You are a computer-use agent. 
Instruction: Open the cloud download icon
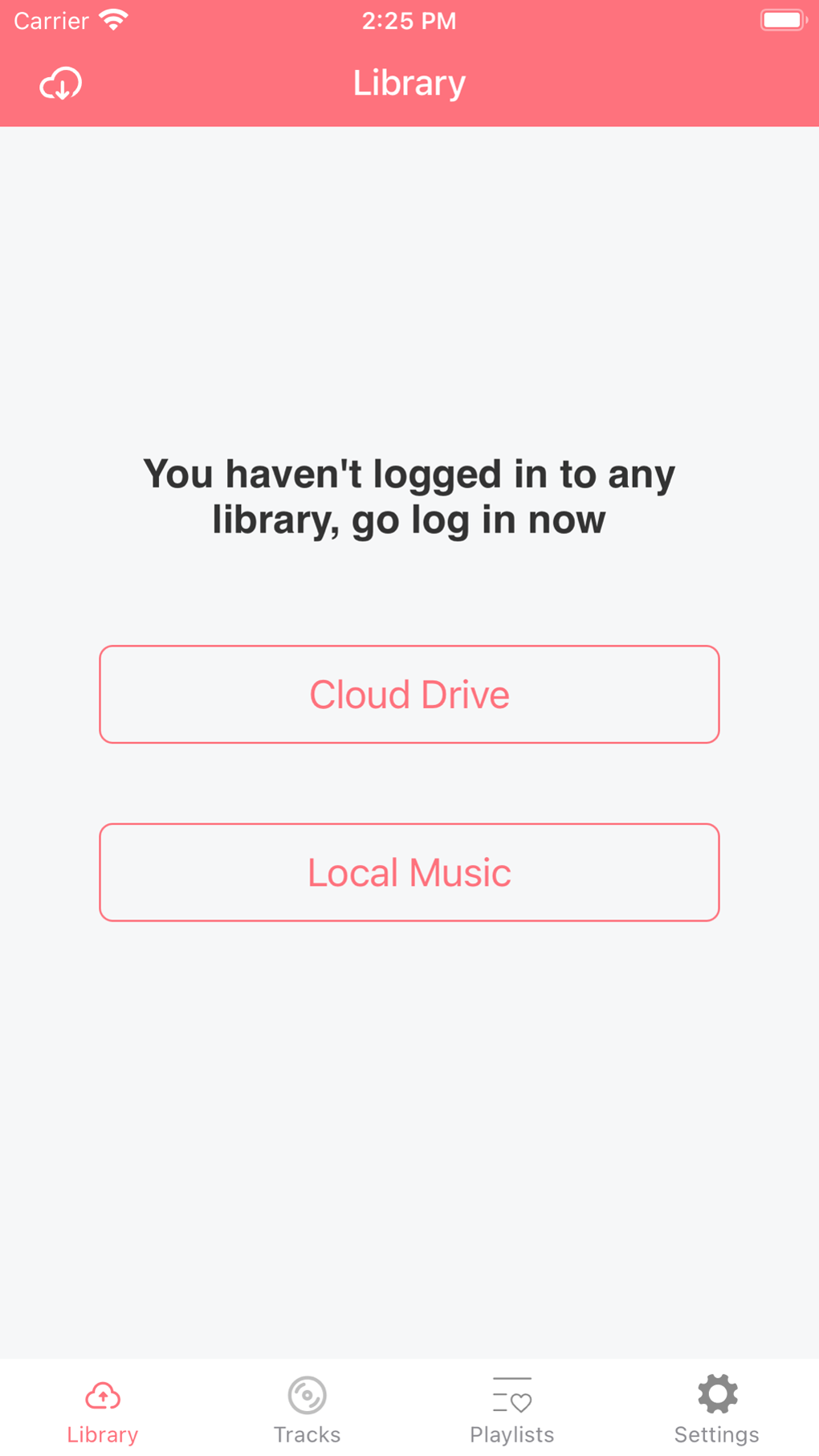pos(61,84)
